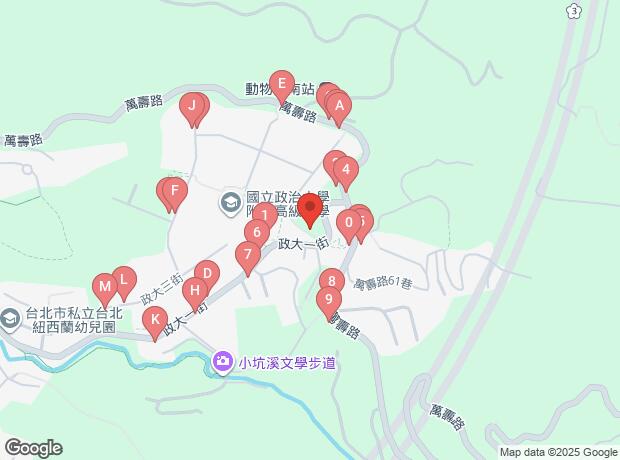Open the marker labeled A
Viewport: 620px width, 460px height.
338,106
